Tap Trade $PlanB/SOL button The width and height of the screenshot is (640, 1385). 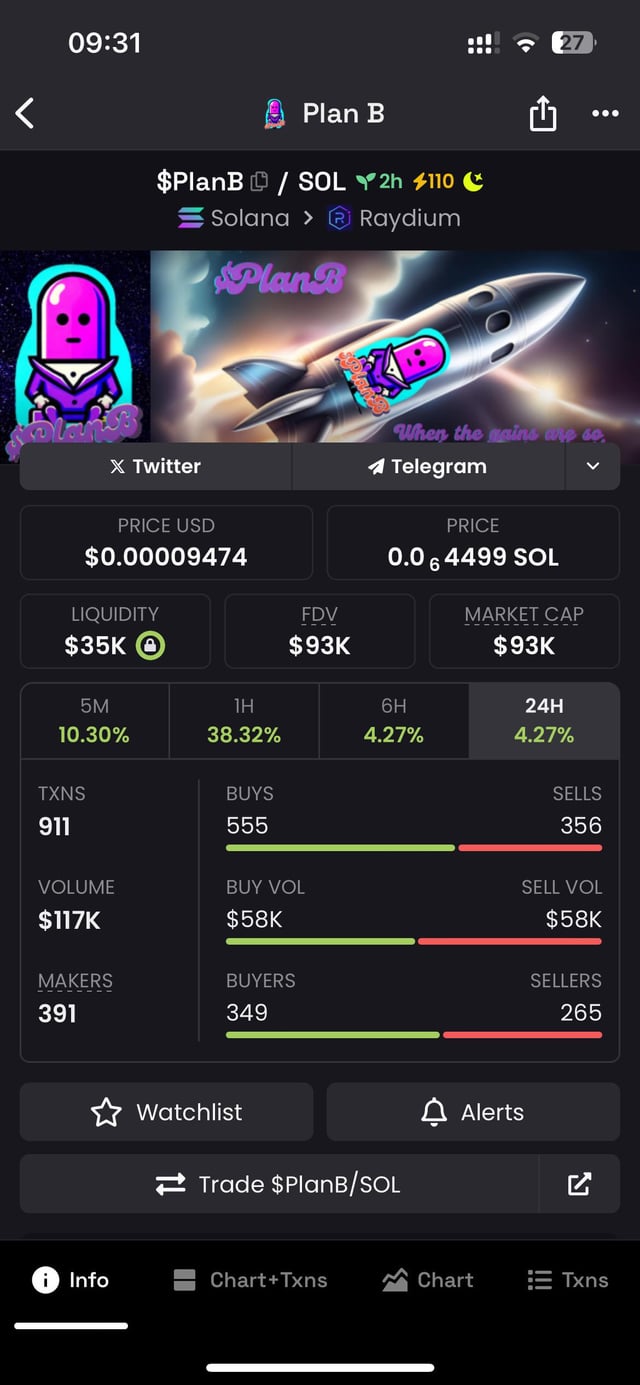coord(279,1184)
